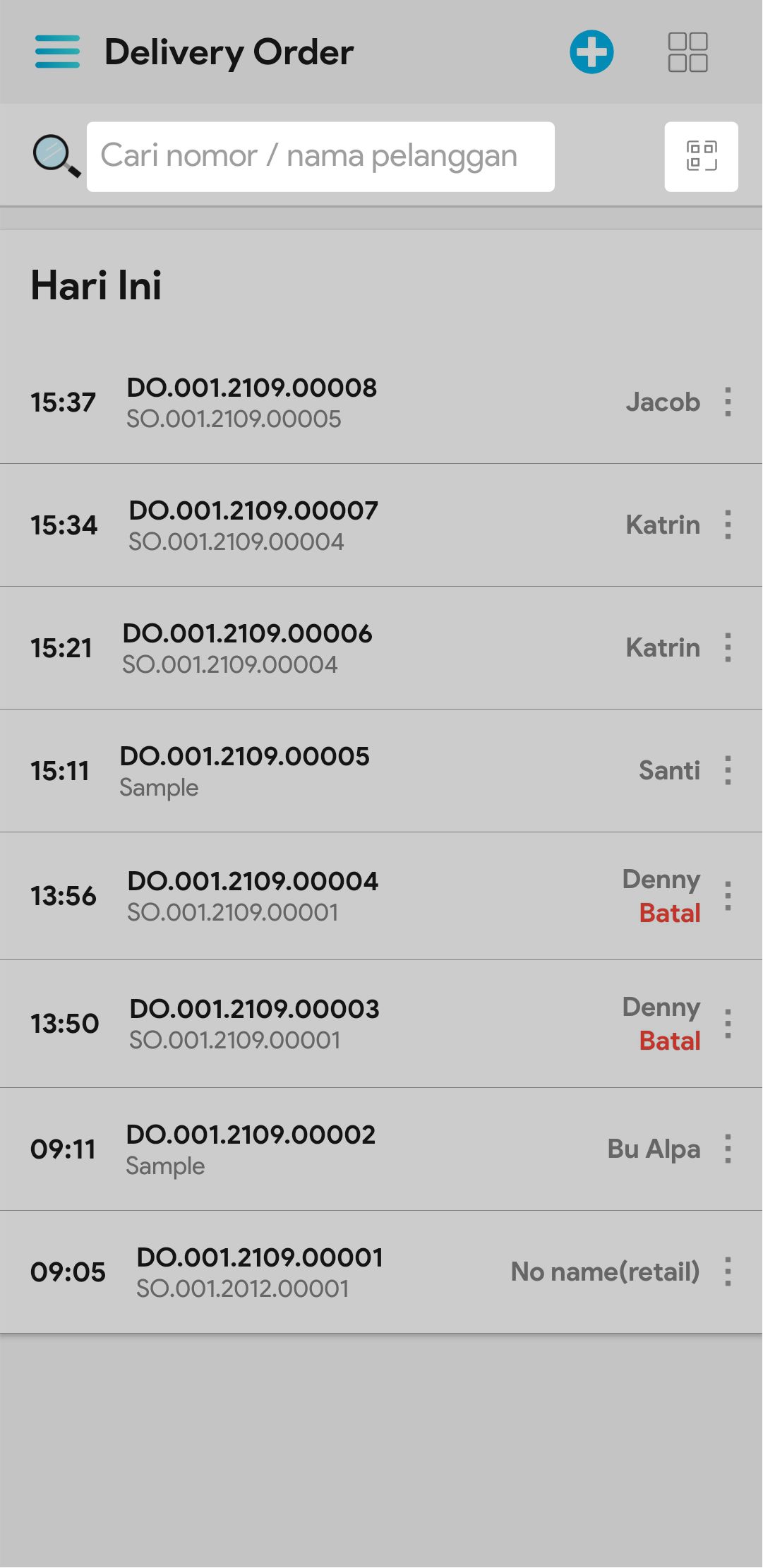The image size is (763, 1568).
Task: Open the hamburger drawer menu
Action: tap(57, 52)
